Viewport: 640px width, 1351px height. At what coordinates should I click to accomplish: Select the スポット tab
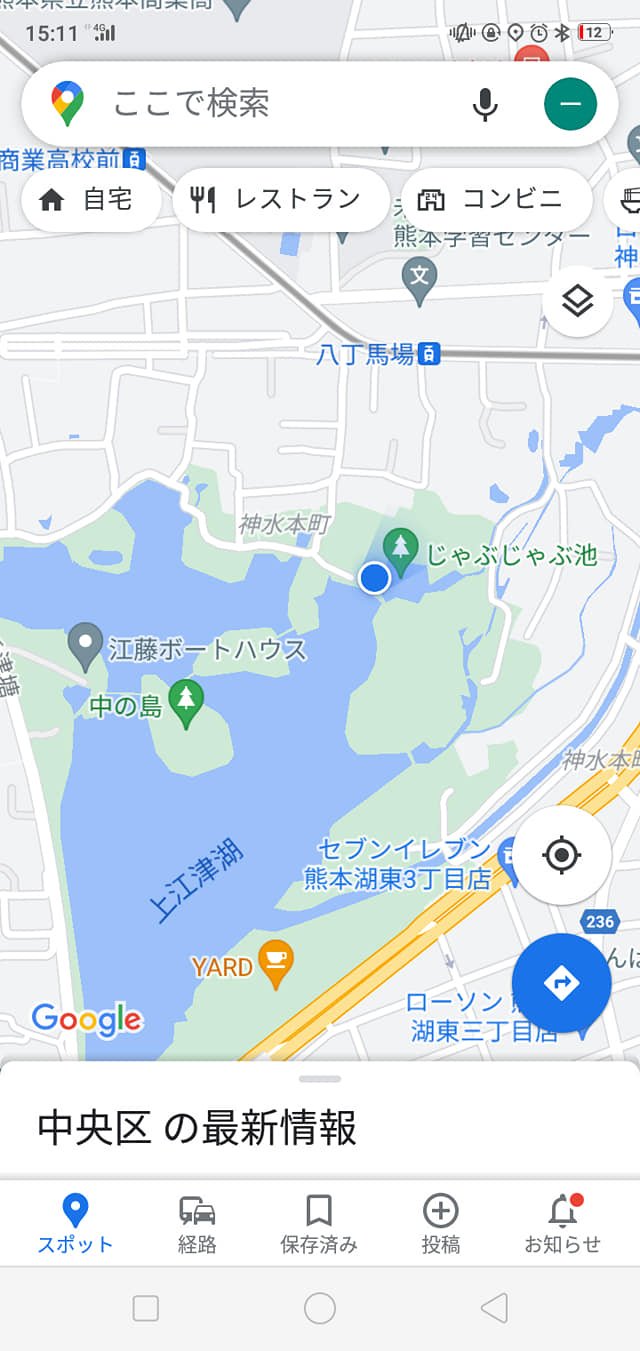click(75, 1224)
